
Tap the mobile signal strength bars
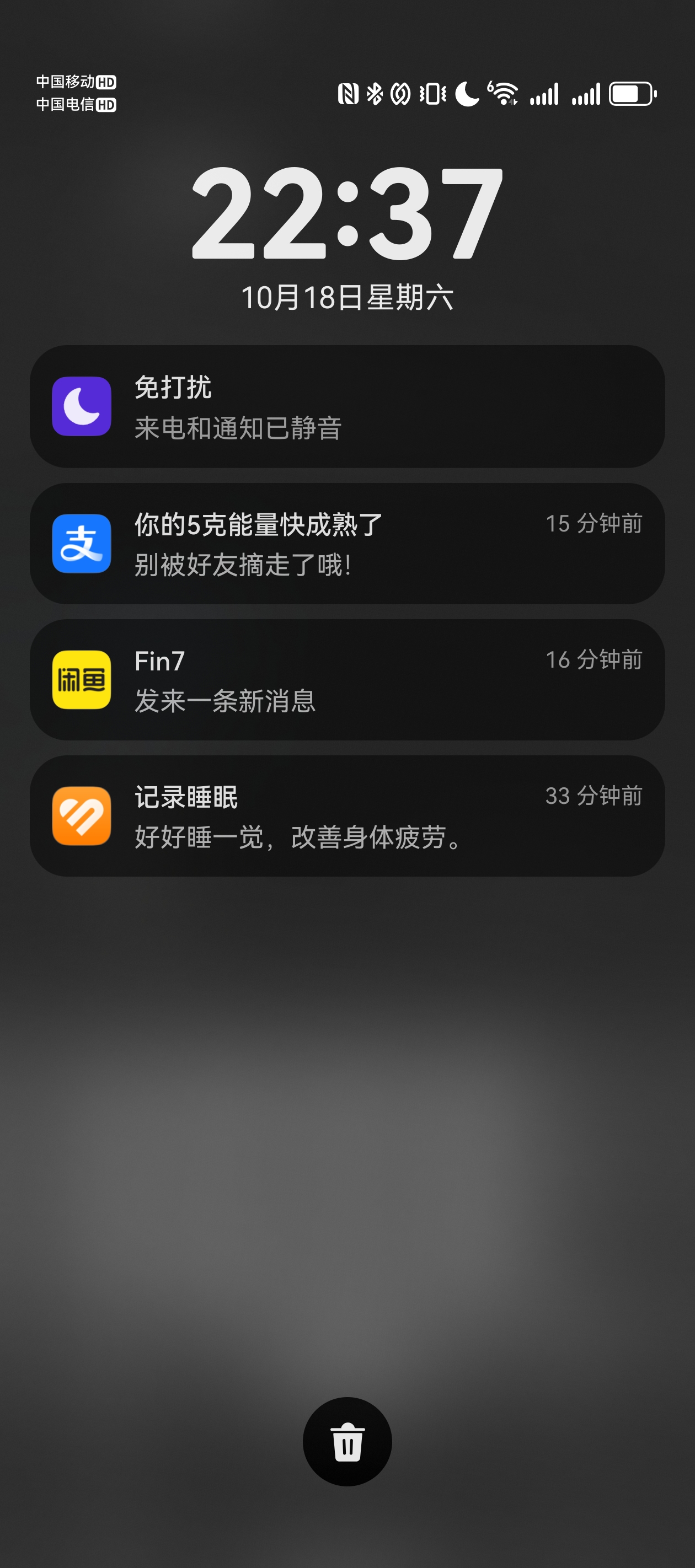click(545, 94)
